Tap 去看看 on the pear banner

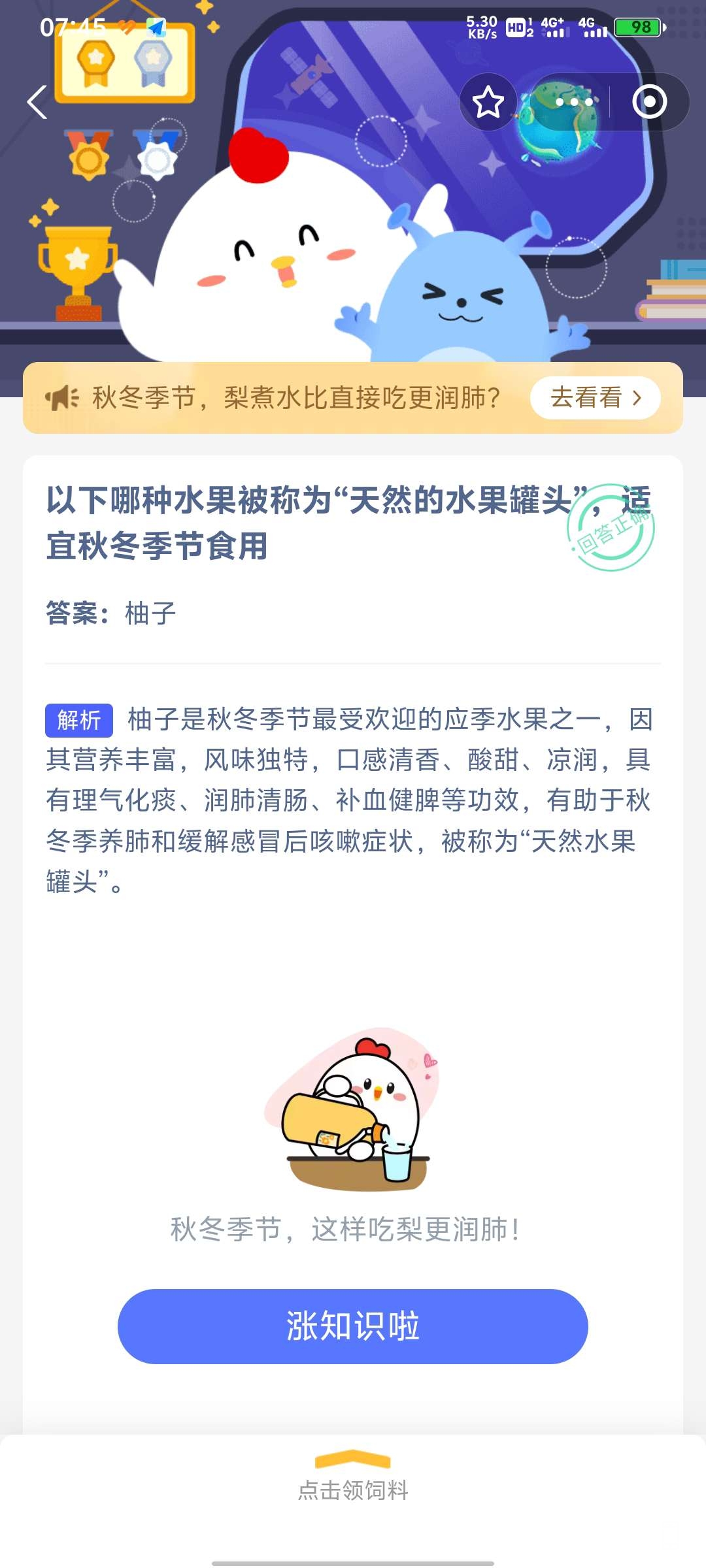click(595, 398)
